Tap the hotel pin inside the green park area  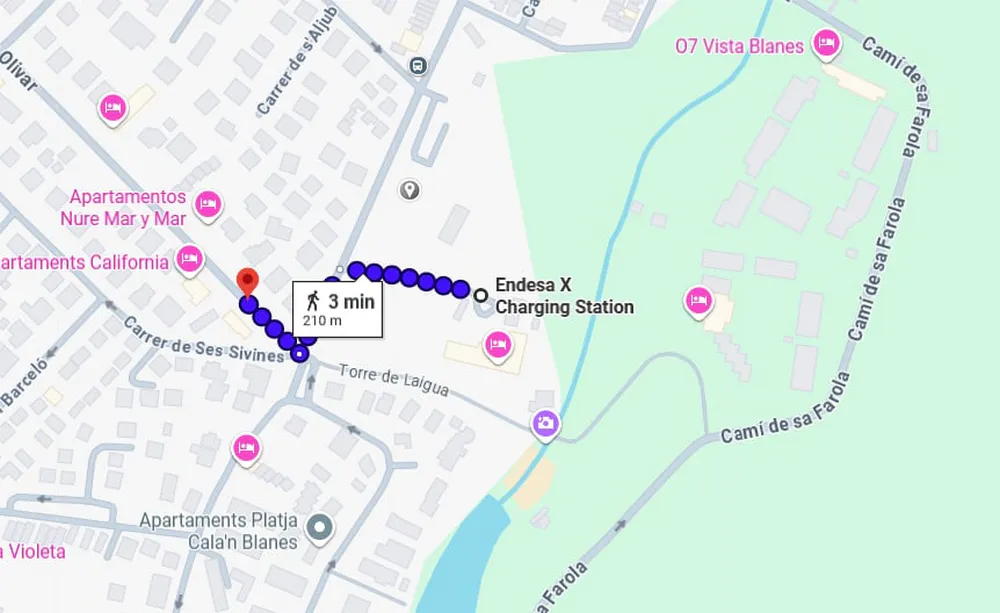(698, 300)
